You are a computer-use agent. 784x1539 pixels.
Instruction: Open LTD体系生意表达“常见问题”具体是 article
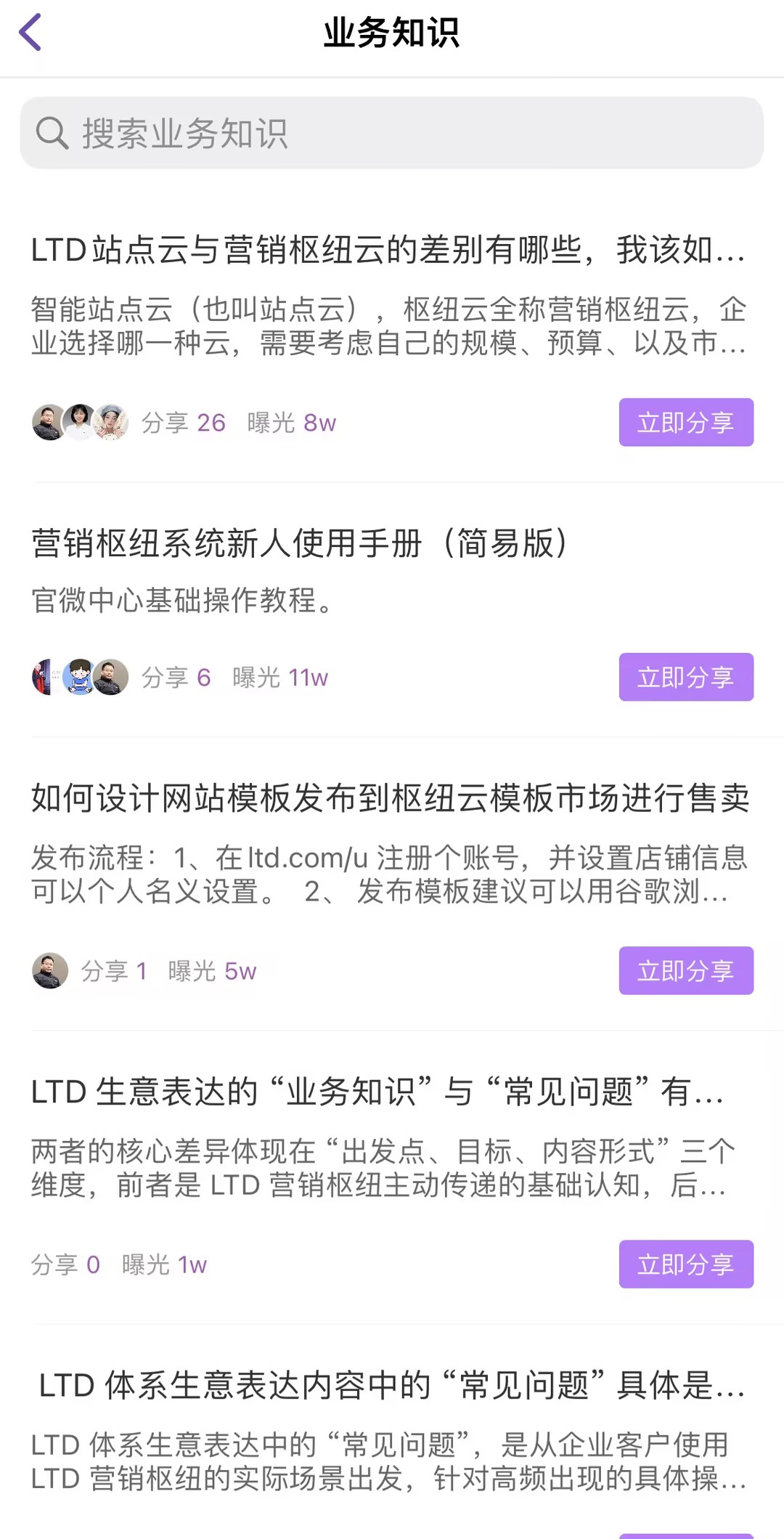click(x=391, y=1386)
